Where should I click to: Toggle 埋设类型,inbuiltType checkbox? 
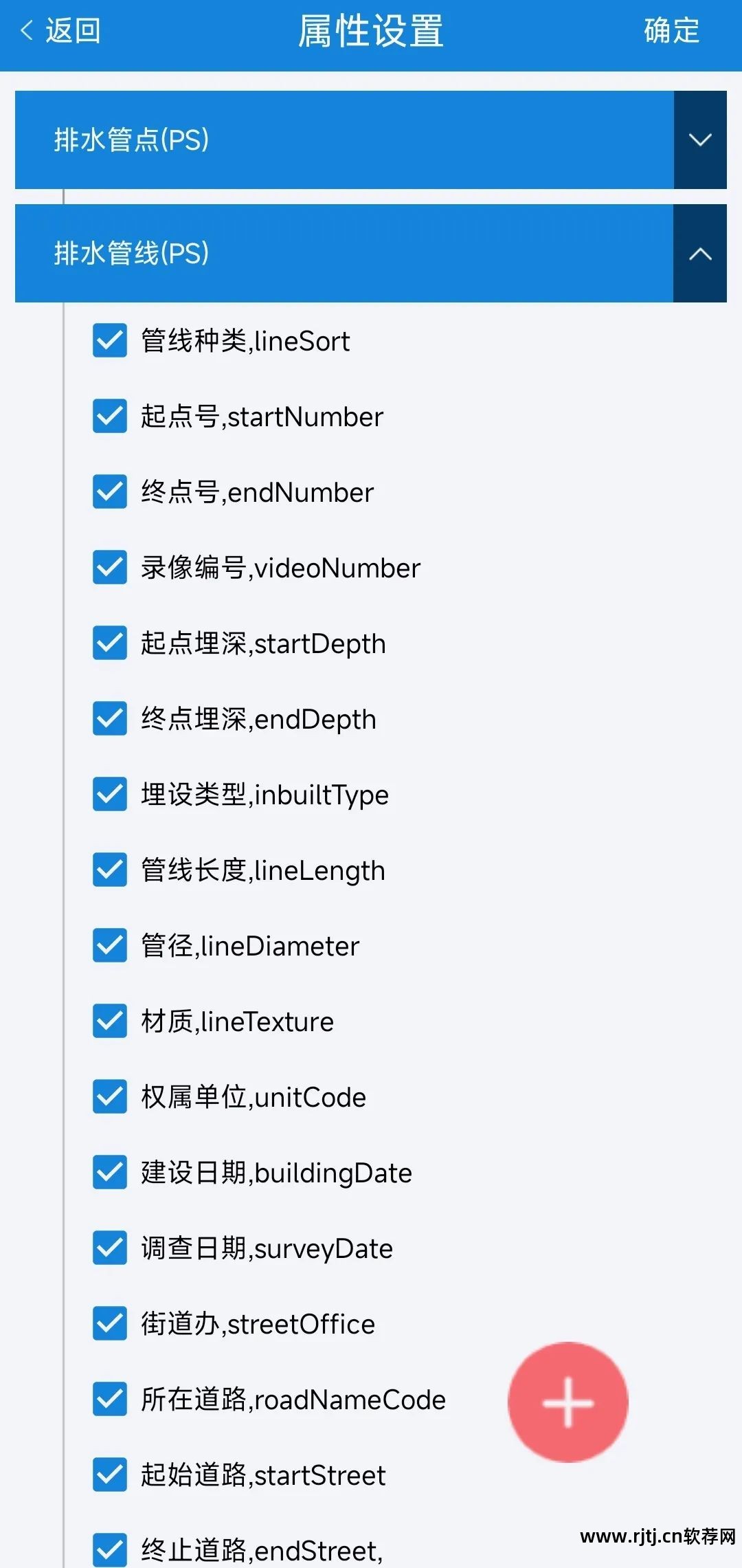tap(110, 795)
